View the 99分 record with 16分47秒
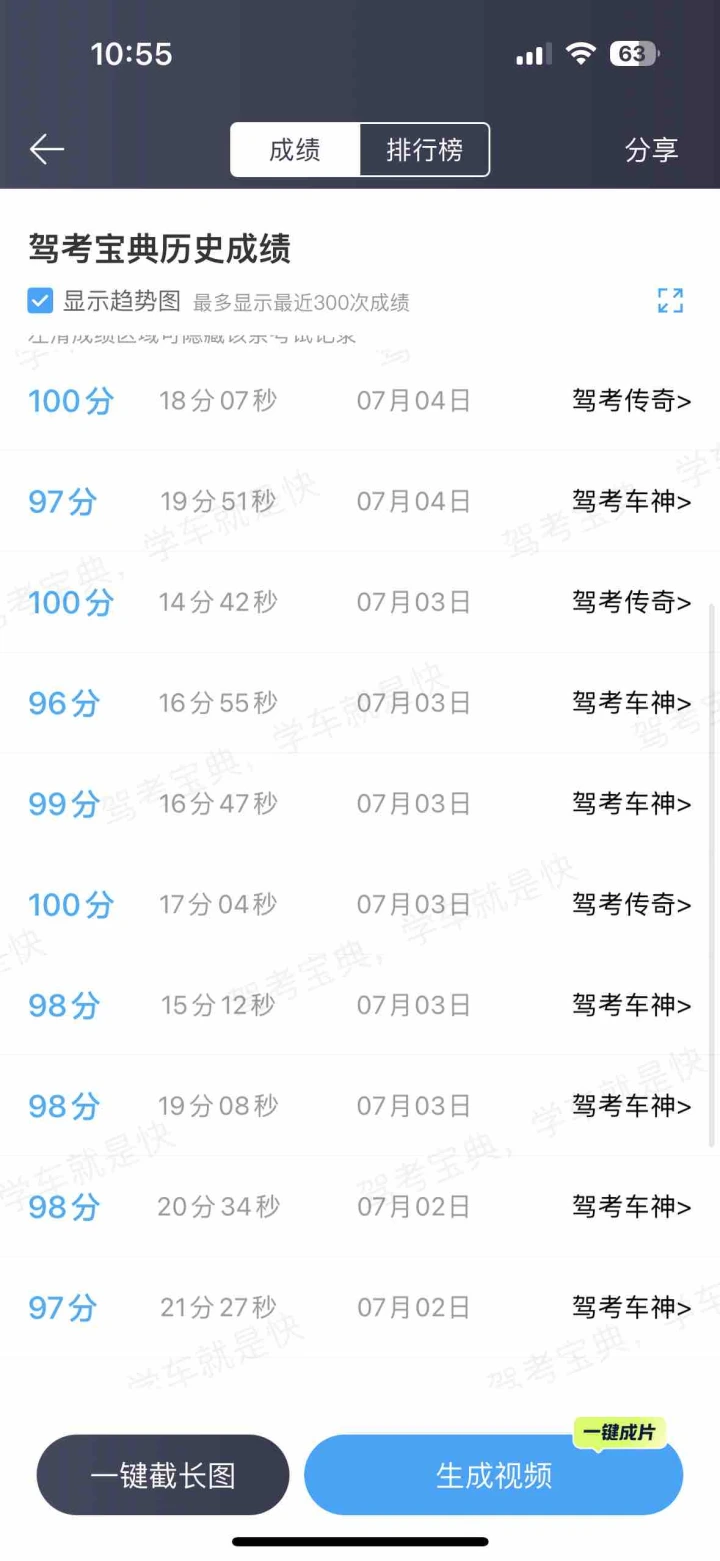 [x=631, y=803]
